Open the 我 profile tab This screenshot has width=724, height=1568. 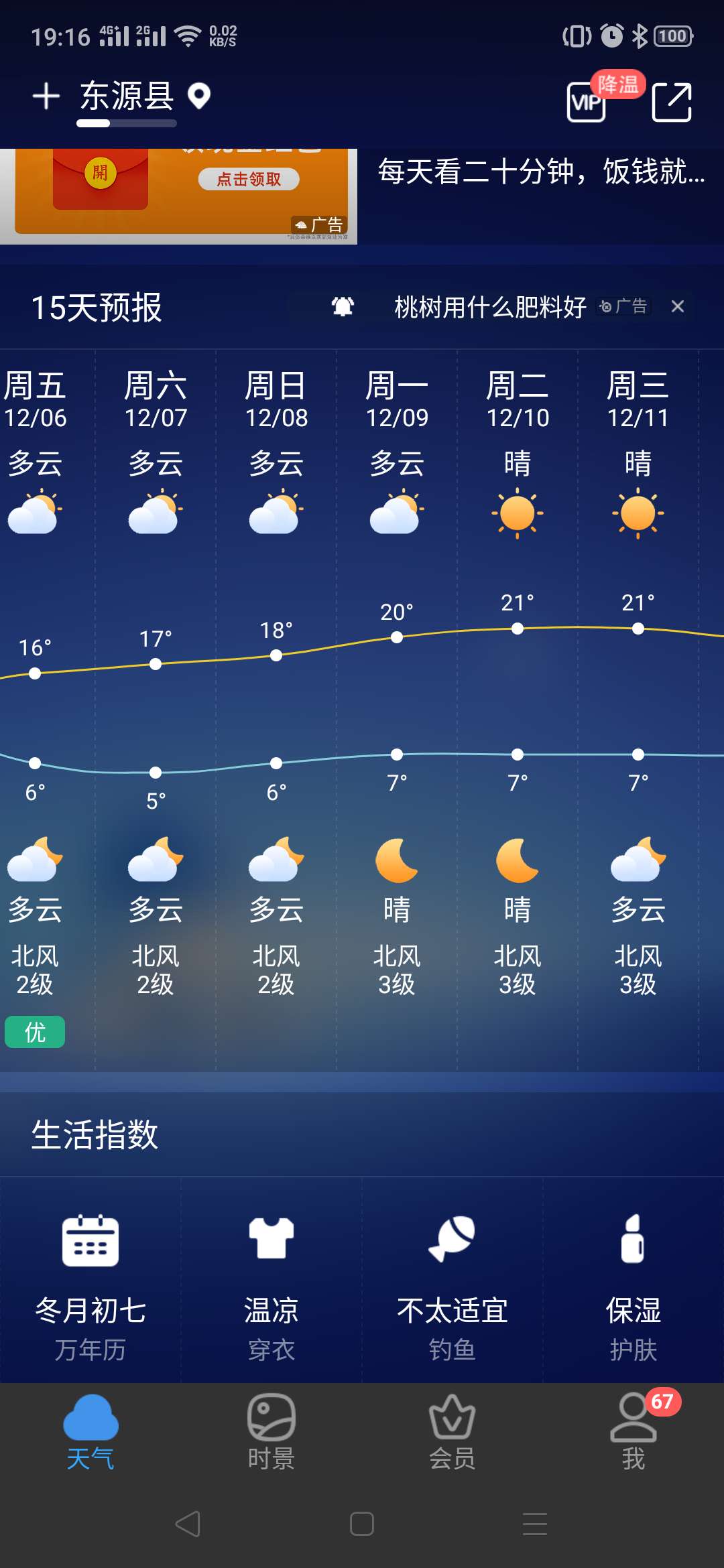pos(633,1432)
